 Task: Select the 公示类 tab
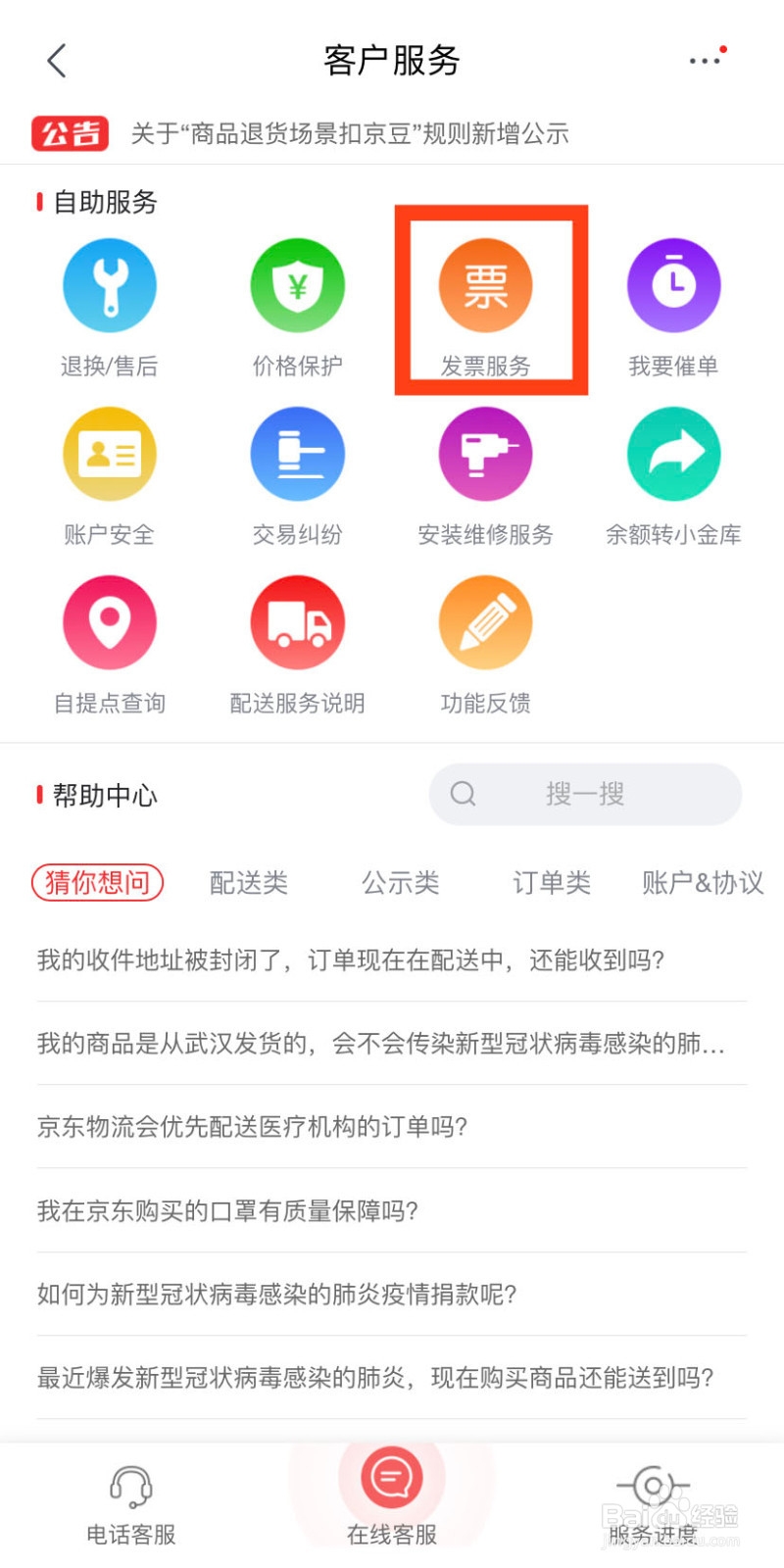(x=400, y=882)
